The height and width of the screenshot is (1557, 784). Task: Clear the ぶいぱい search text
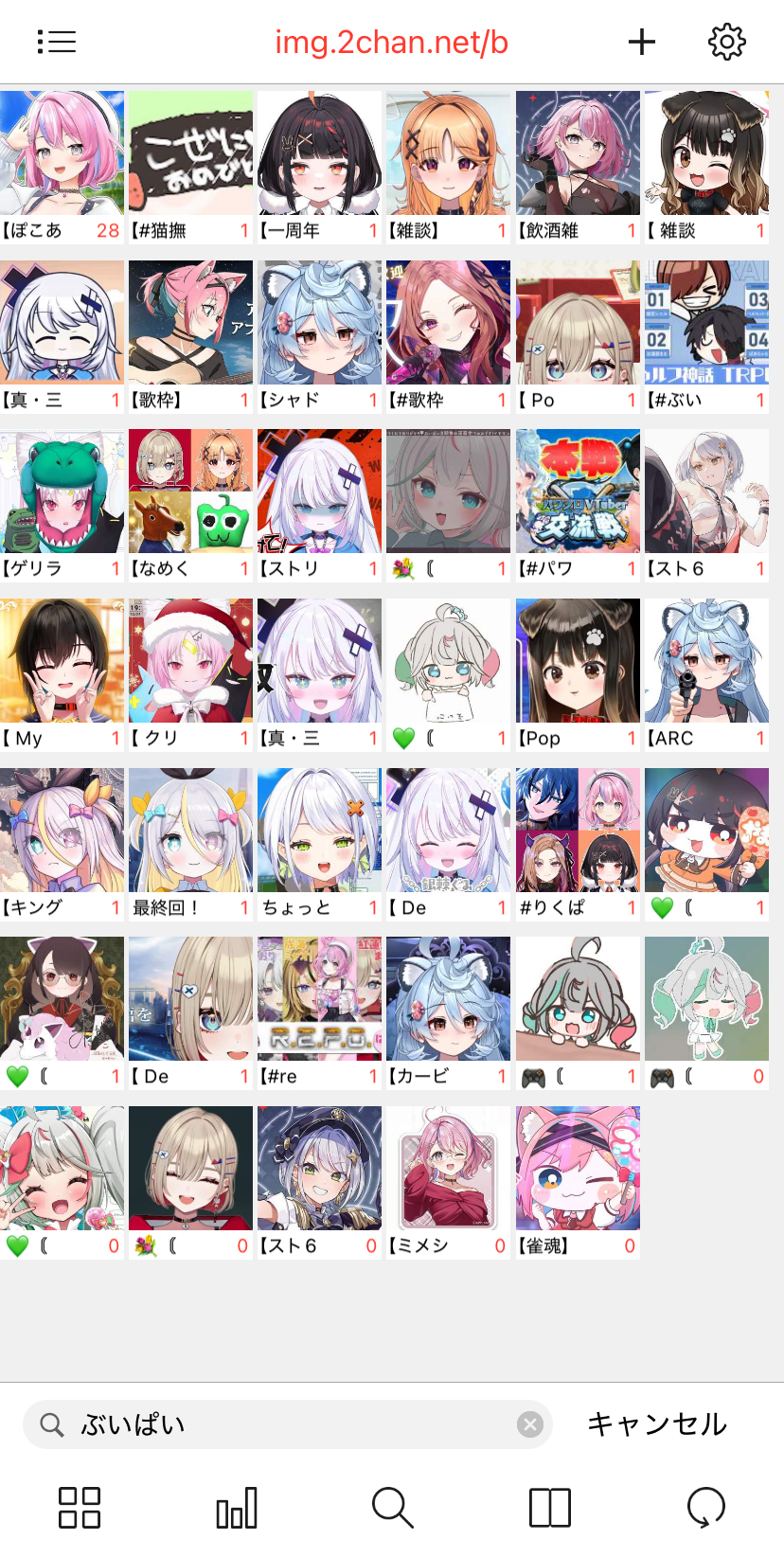530,1424
